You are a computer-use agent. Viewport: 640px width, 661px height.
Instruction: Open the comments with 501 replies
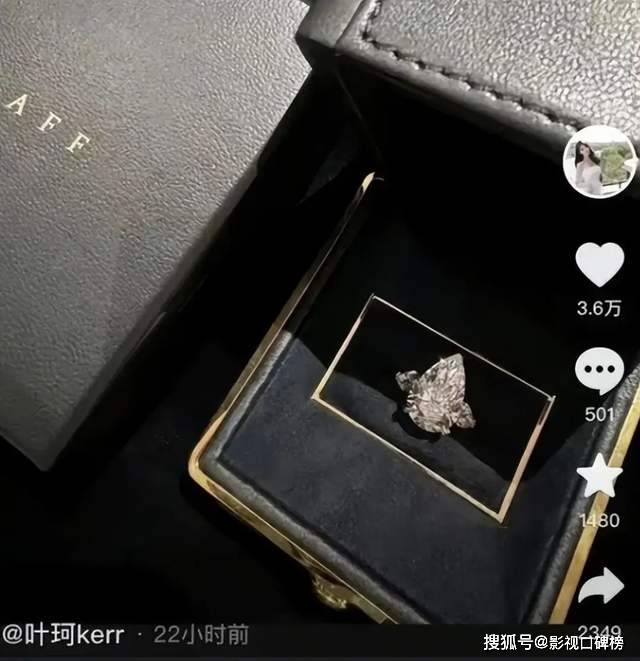tap(600, 371)
